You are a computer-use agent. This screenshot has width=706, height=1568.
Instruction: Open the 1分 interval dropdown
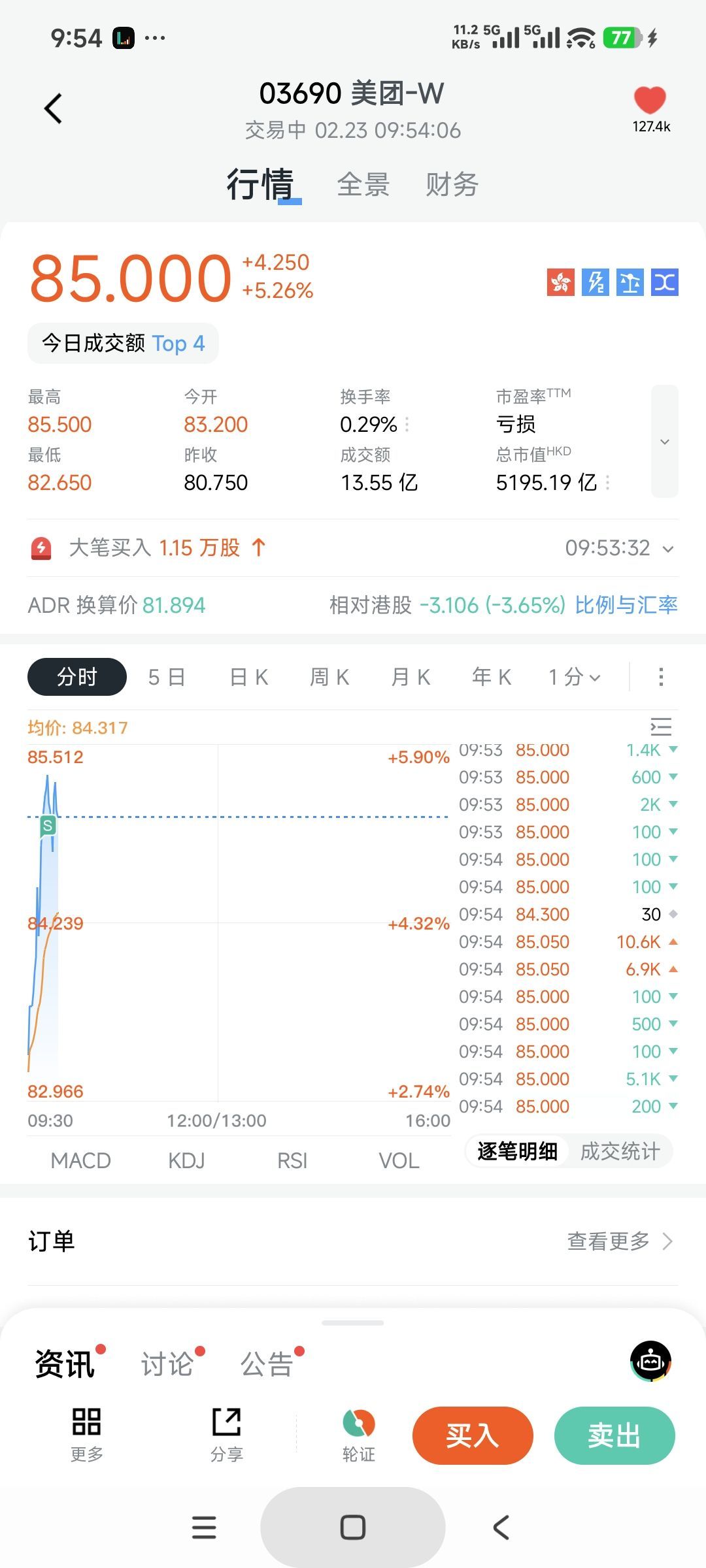[x=574, y=677]
